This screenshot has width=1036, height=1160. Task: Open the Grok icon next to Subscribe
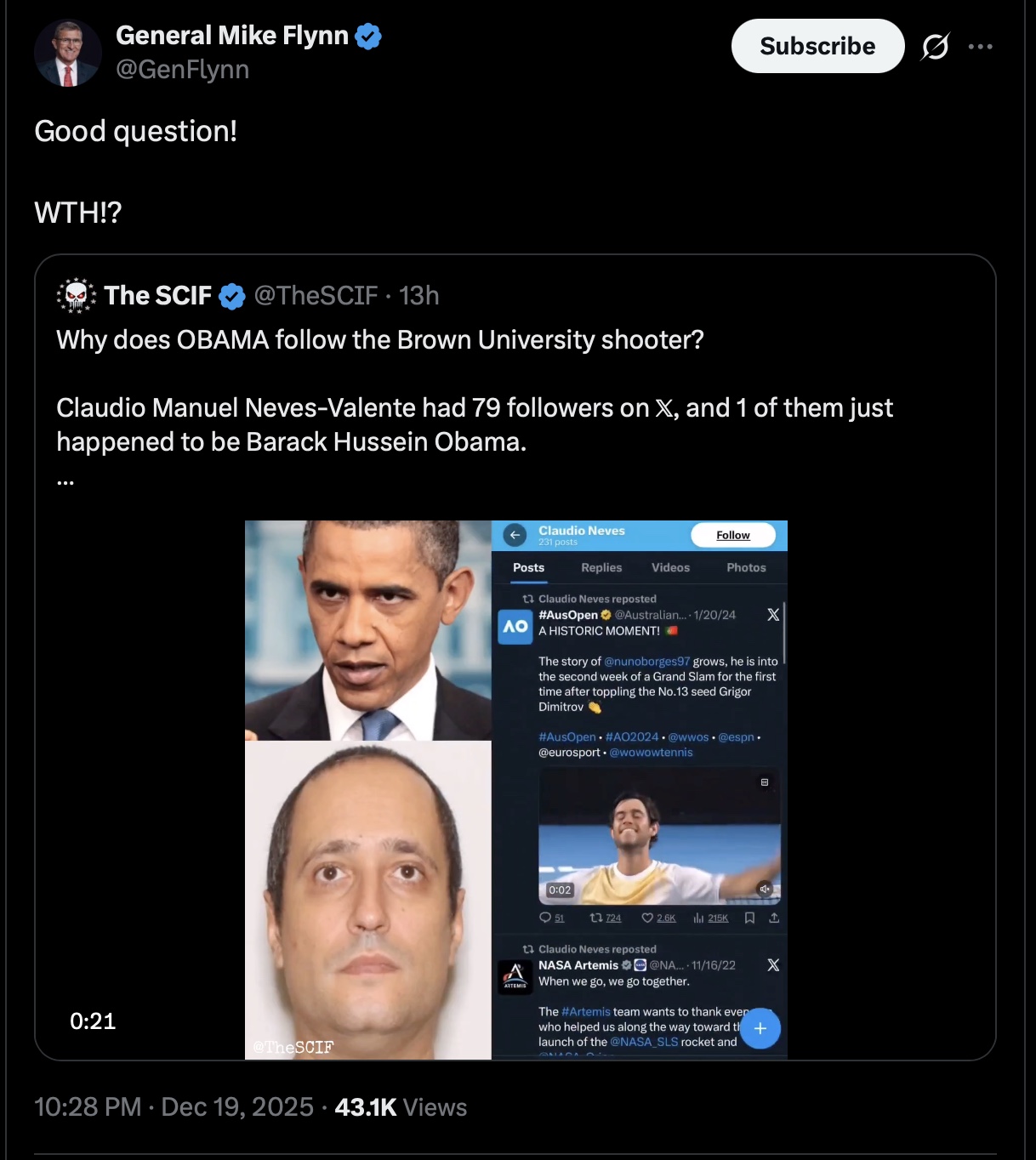click(935, 47)
